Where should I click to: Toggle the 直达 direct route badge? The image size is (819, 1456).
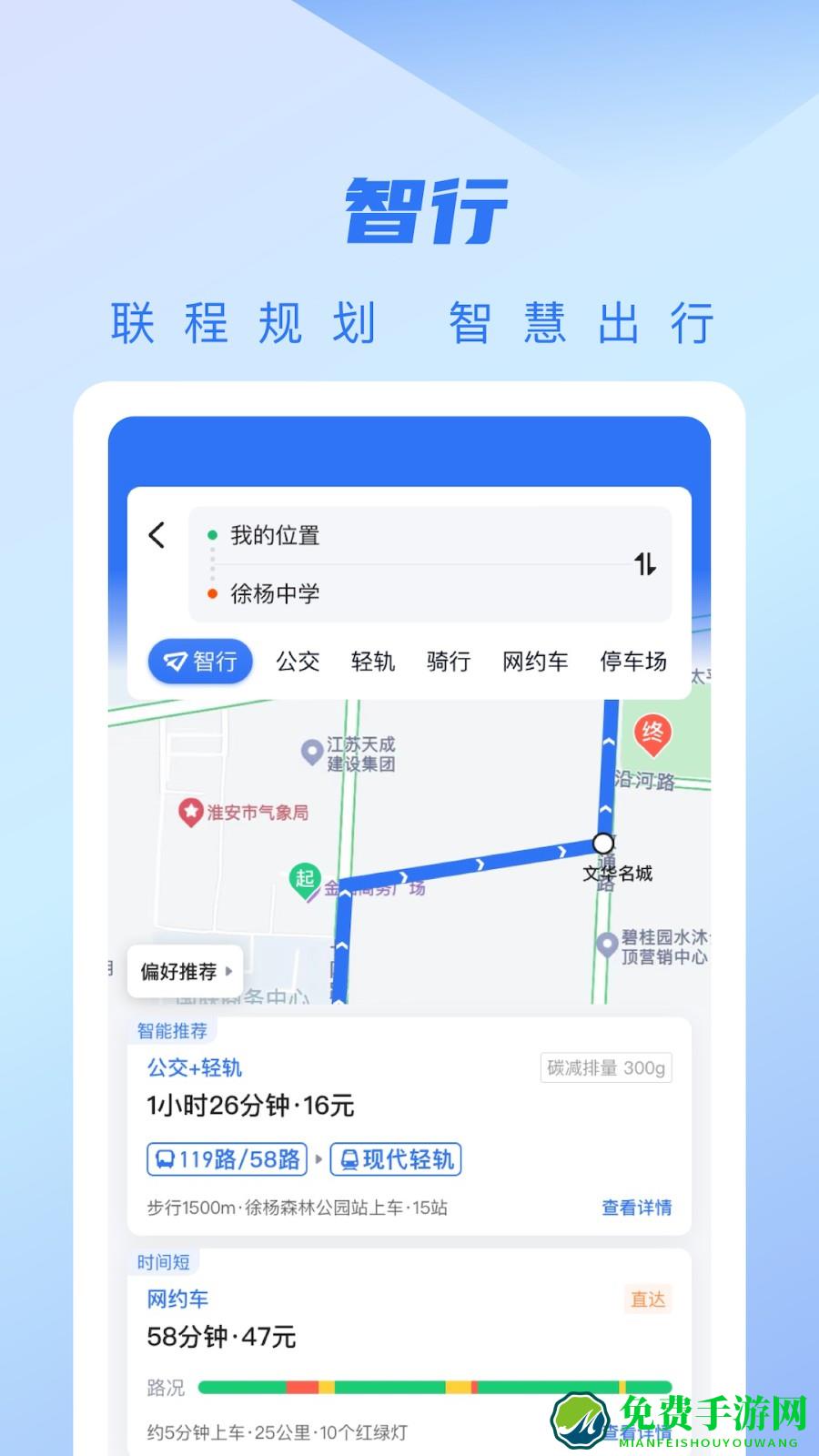pyautogui.click(x=647, y=1299)
